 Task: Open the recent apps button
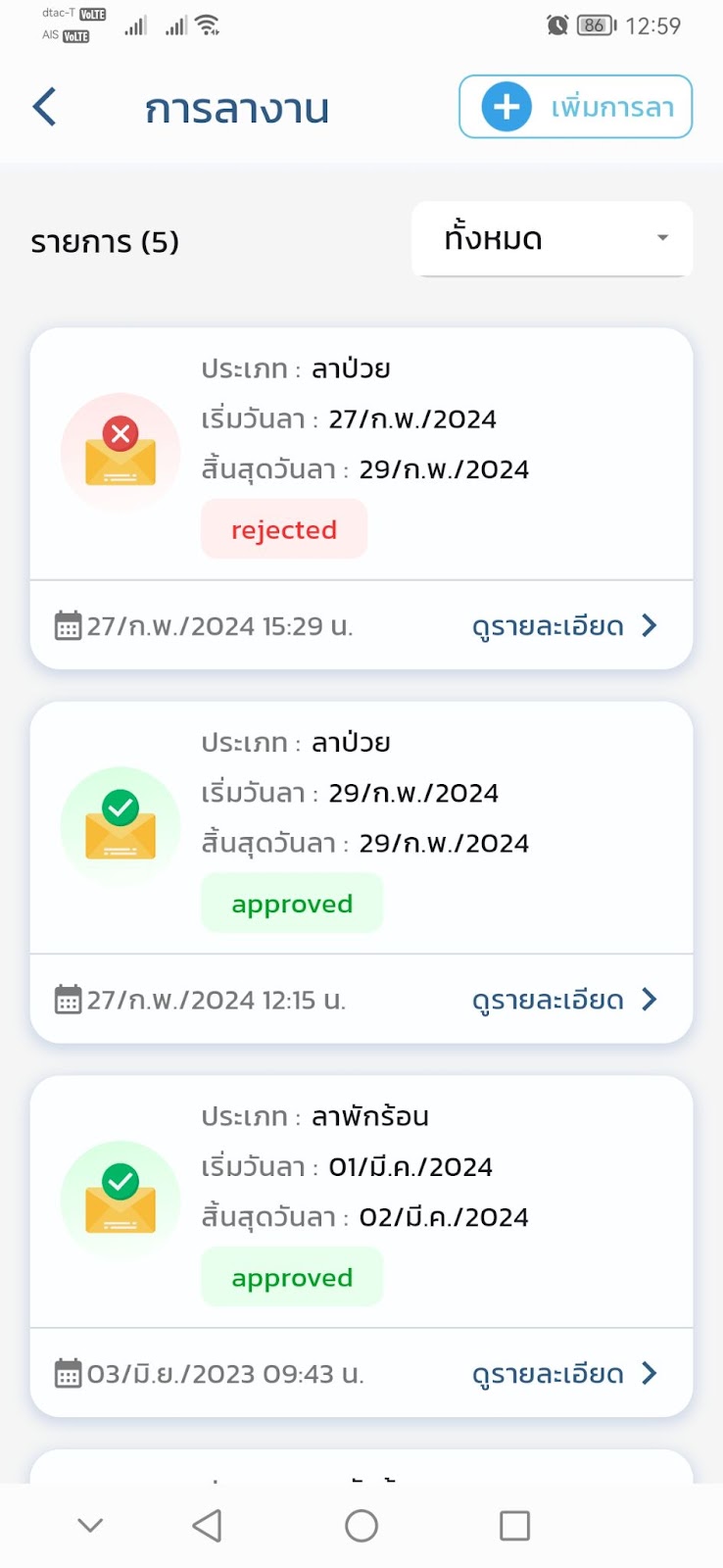point(514,1526)
